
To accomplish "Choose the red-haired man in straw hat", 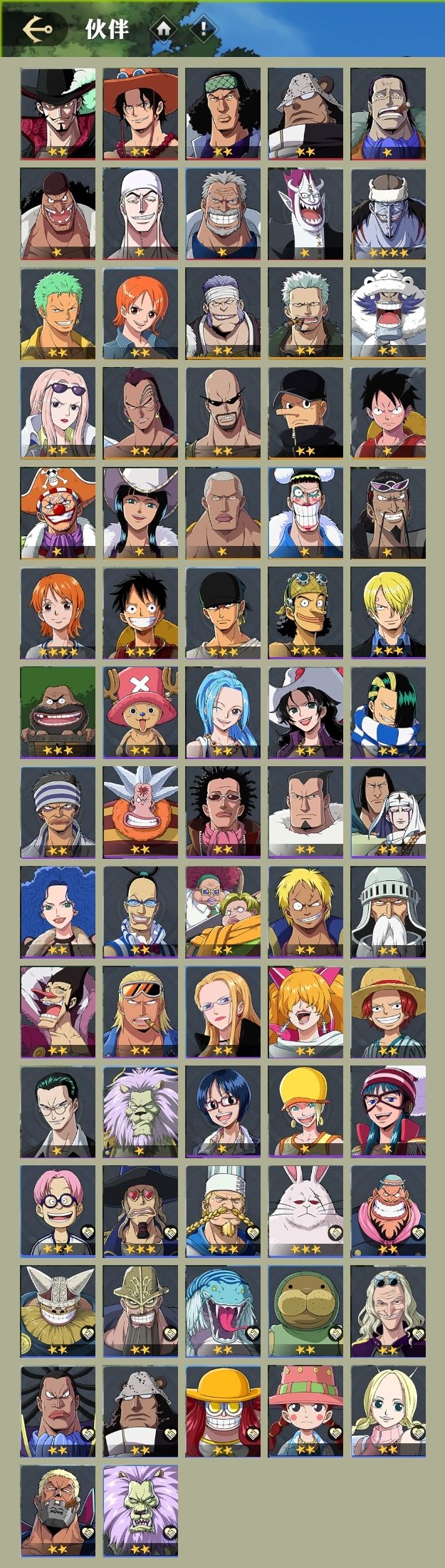I will click(x=388, y=1011).
